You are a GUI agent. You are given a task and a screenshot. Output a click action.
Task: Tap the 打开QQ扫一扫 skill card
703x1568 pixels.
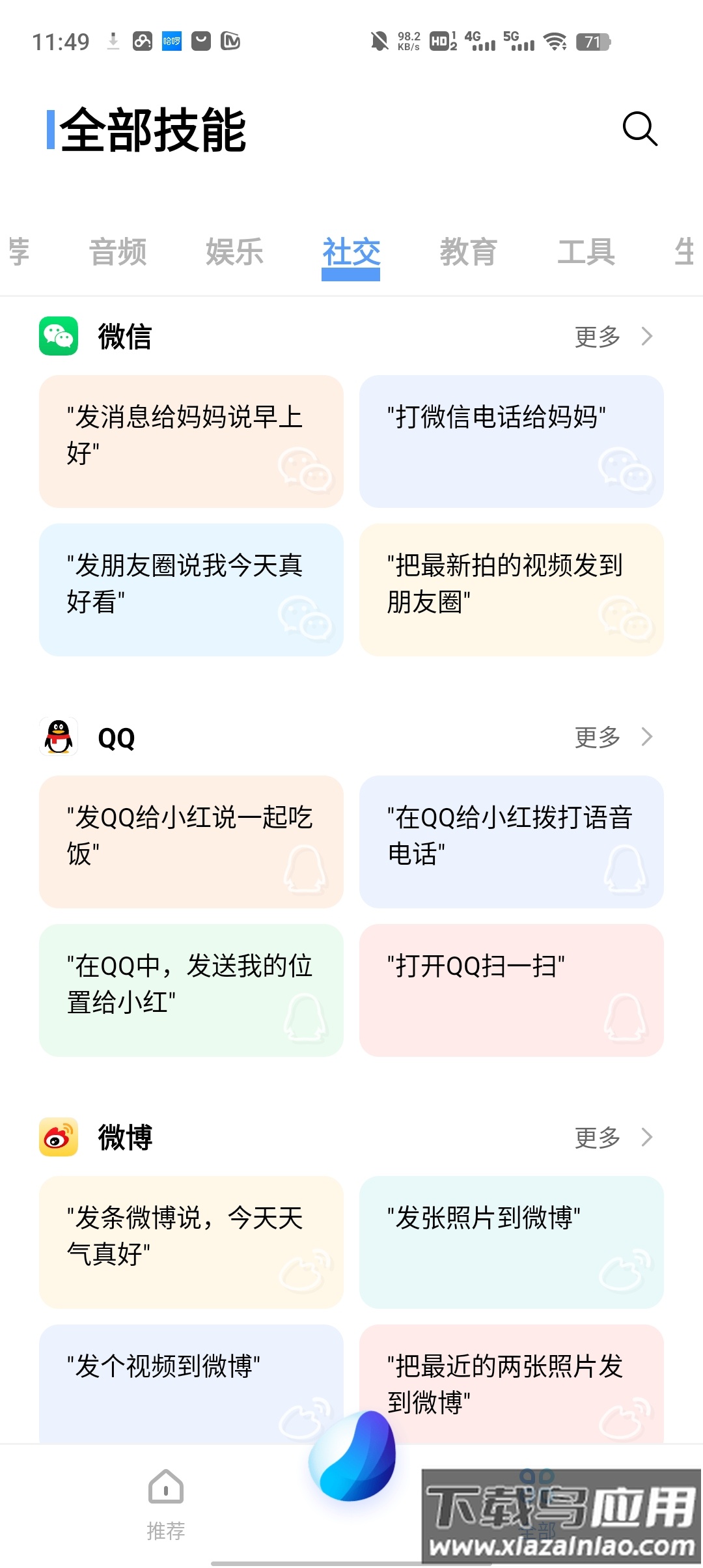(x=511, y=990)
